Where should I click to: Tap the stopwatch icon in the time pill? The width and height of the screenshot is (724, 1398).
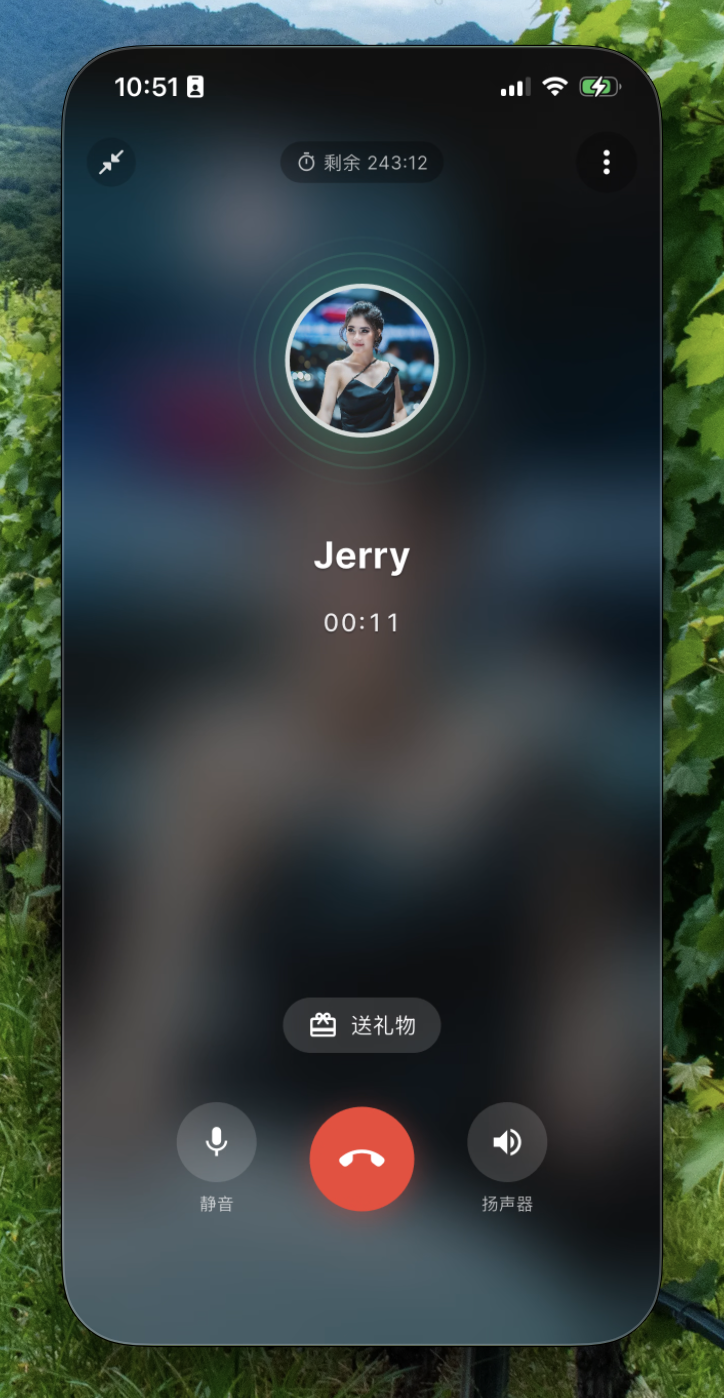coord(308,163)
